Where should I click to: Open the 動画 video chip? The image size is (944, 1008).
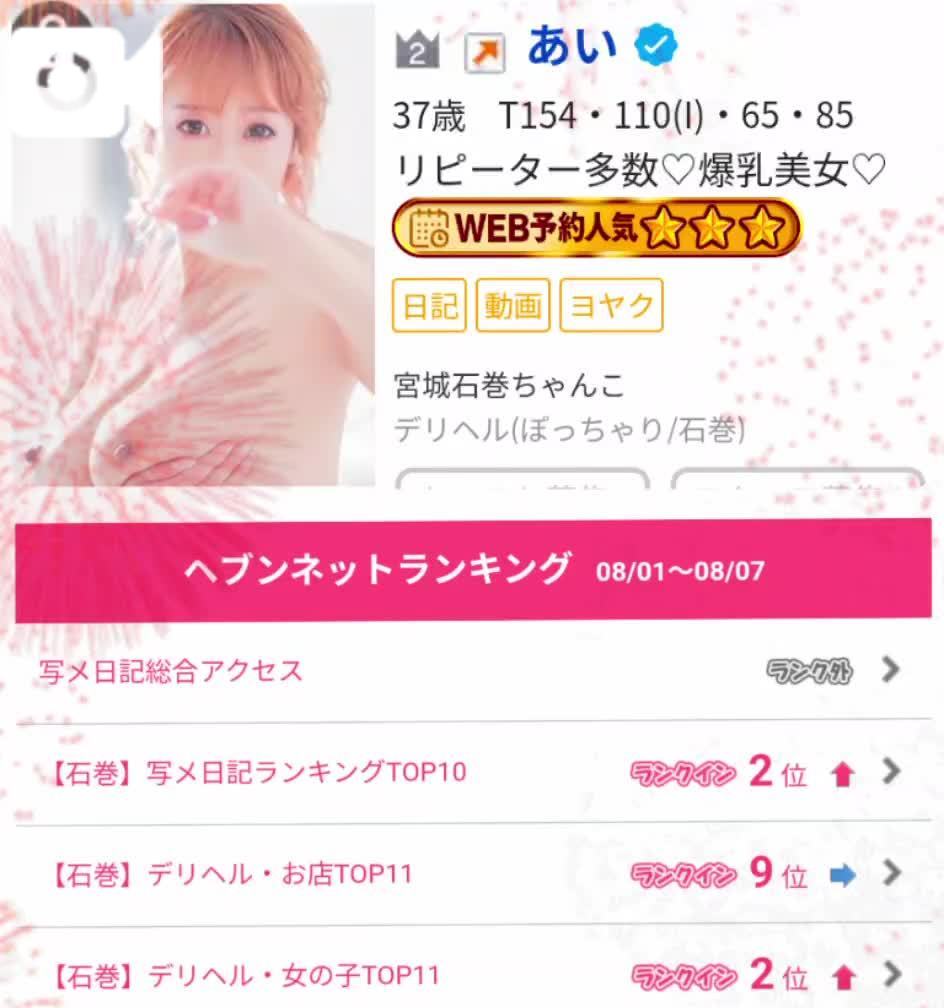(x=513, y=306)
